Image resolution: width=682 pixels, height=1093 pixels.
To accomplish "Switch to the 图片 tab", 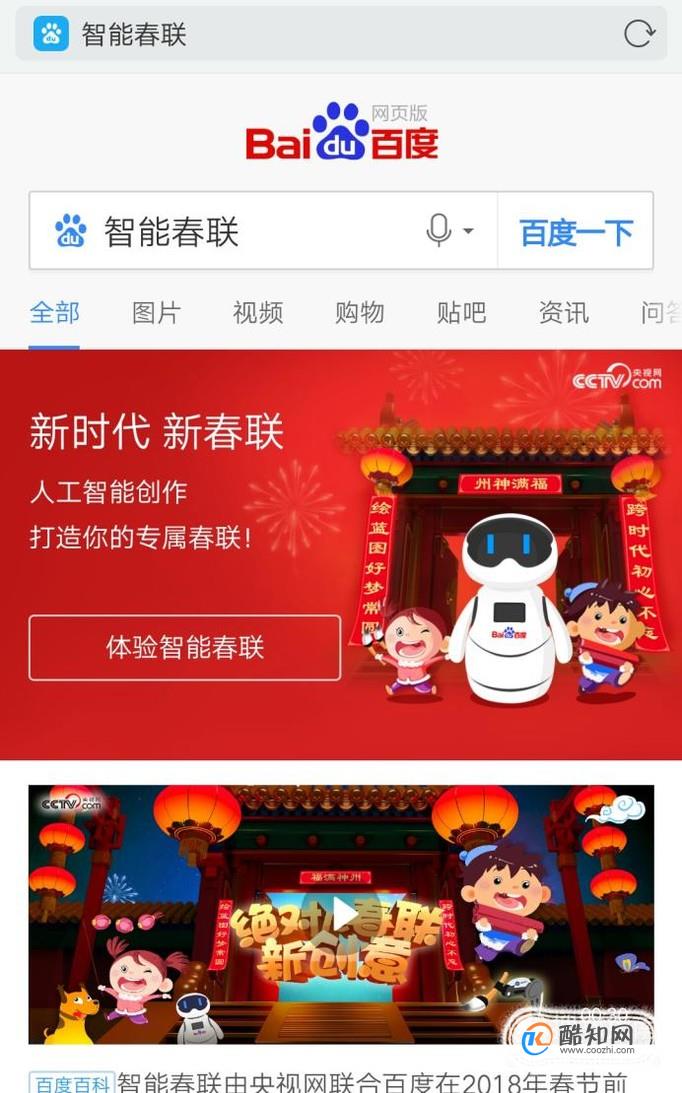I will pyautogui.click(x=156, y=313).
